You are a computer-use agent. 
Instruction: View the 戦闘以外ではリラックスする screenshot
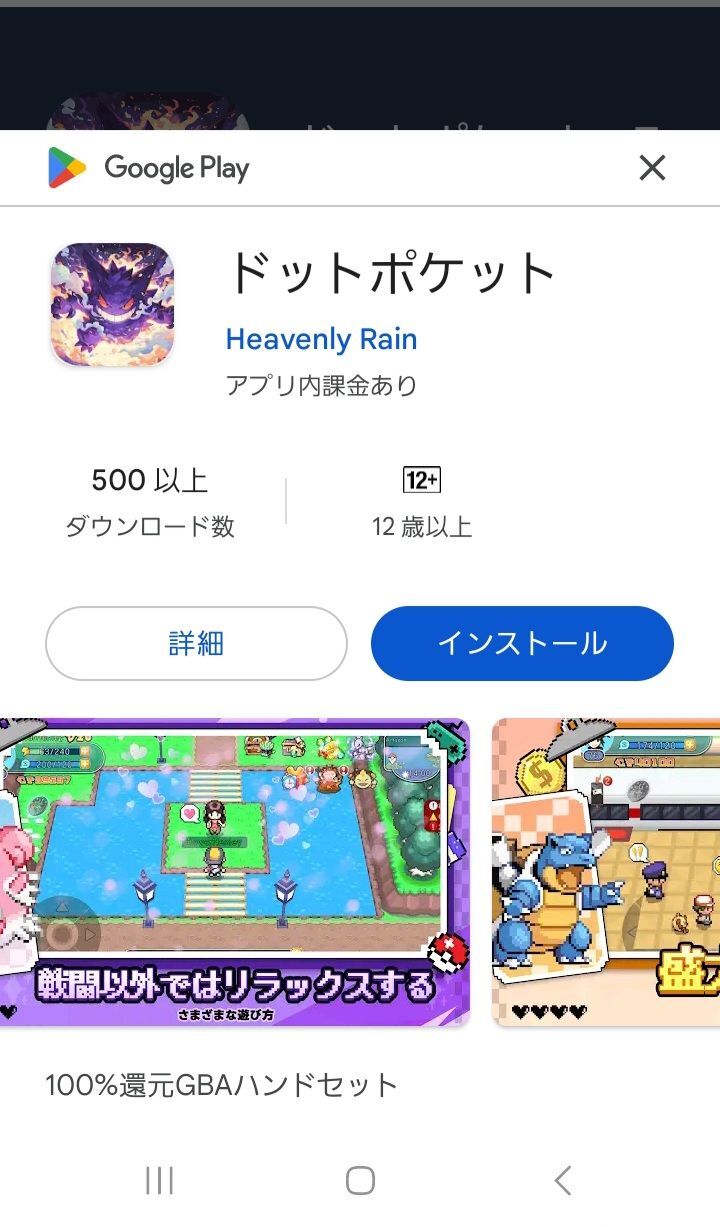click(234, 872)
